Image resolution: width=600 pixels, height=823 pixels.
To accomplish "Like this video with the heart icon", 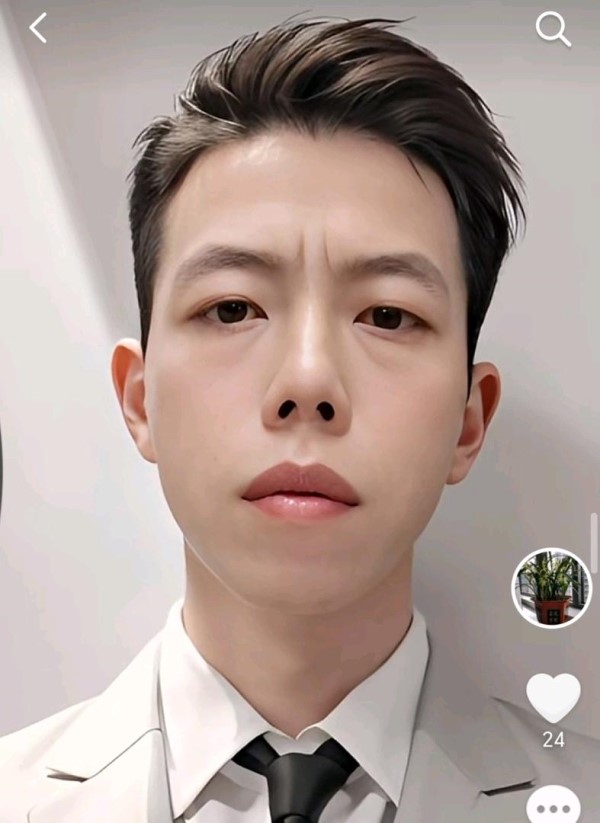I will [553, 697].
